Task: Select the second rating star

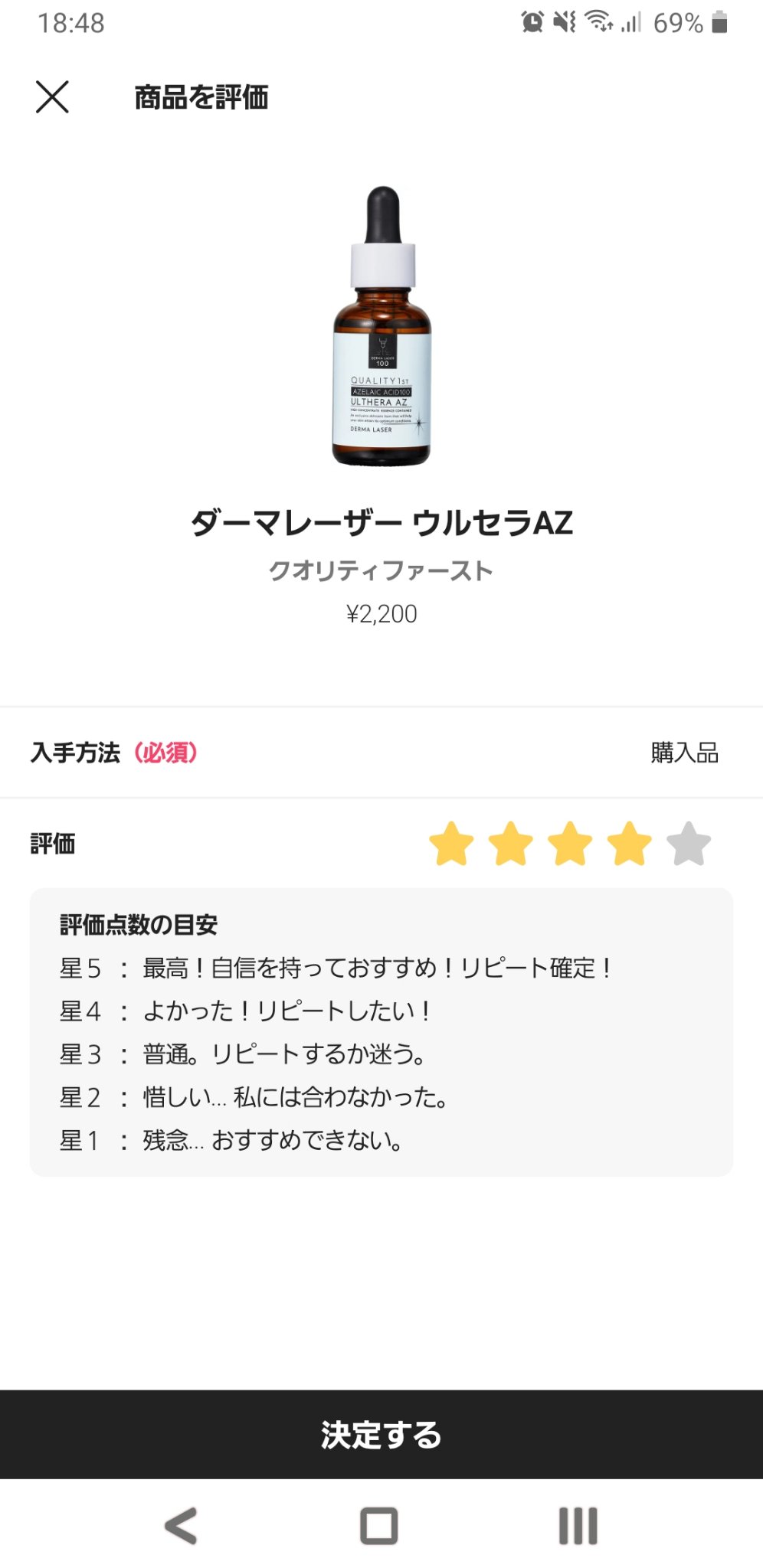Action: point(512,842)
